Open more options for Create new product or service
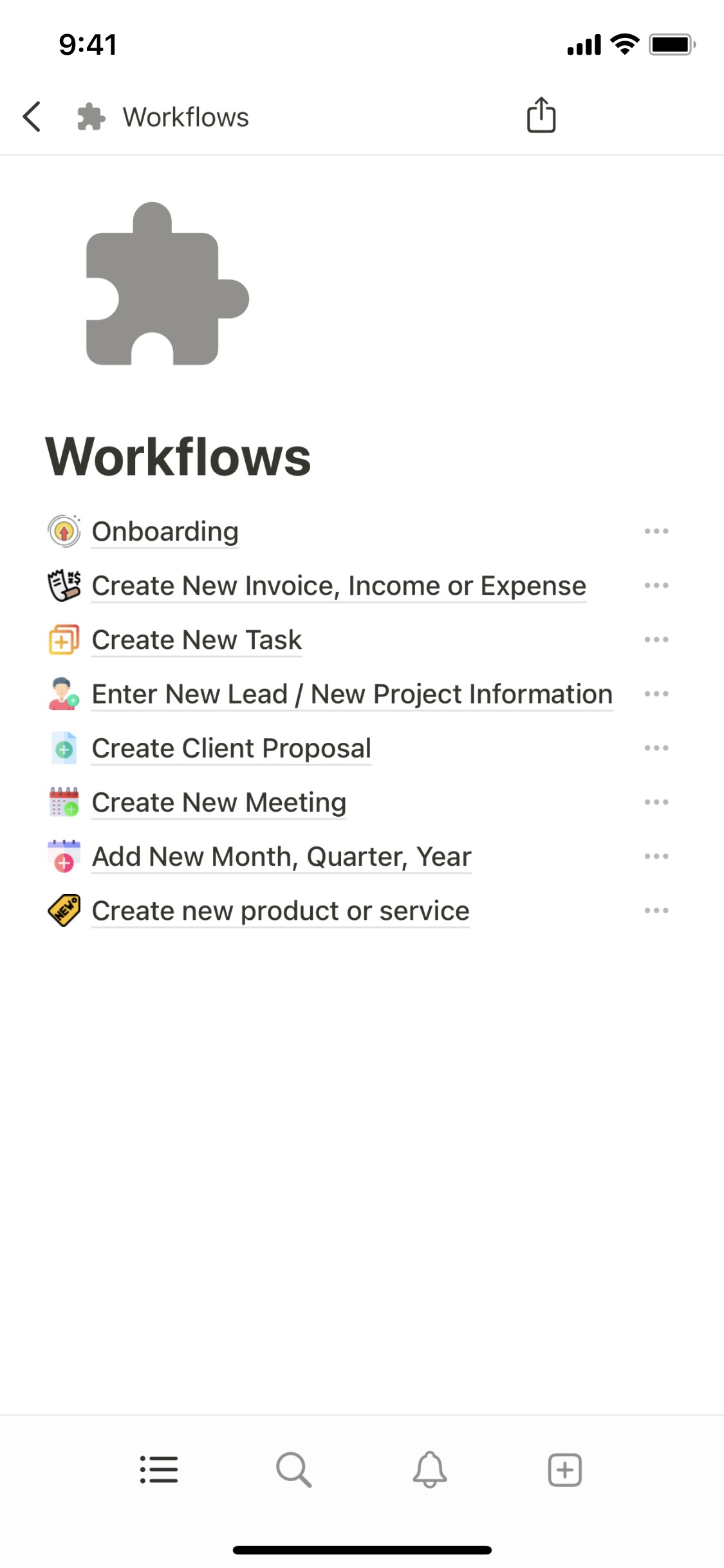Viewport: 724px width, 1568px height. pyautogui.click(x=656, y=911)
